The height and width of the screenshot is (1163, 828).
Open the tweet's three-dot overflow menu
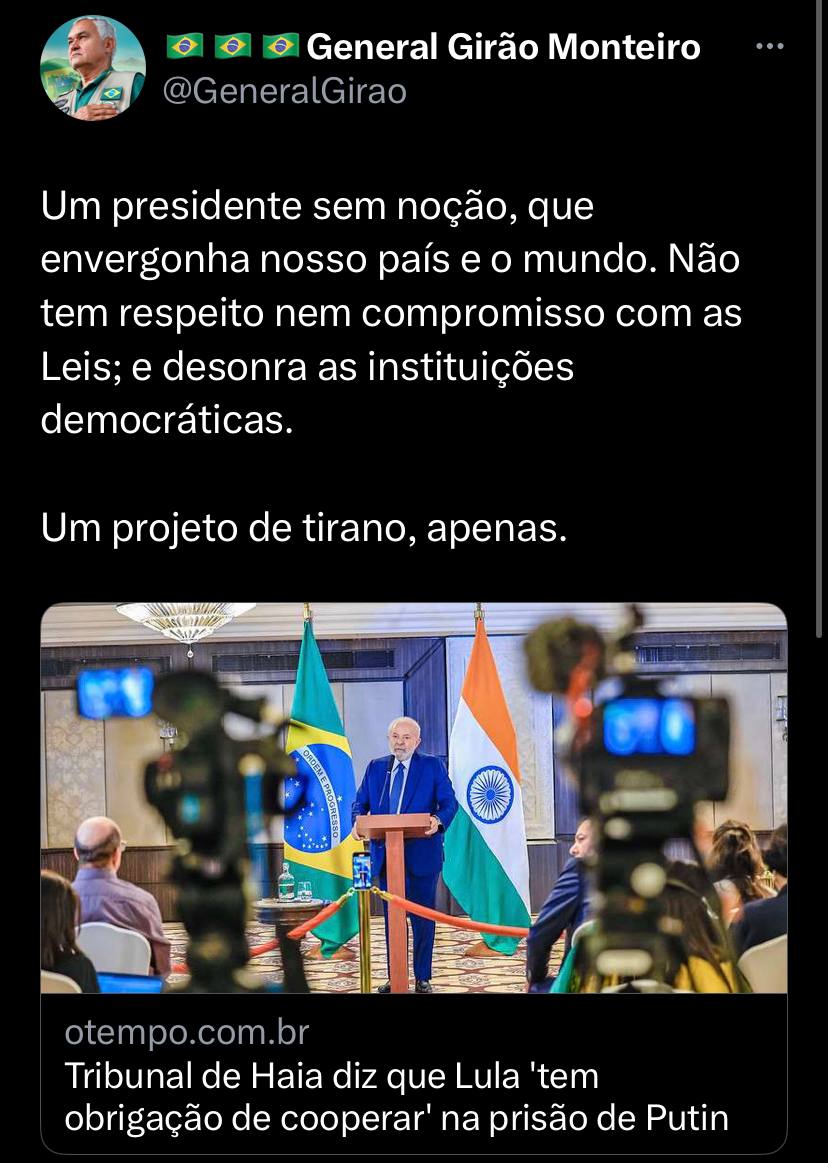coord(769,47)
